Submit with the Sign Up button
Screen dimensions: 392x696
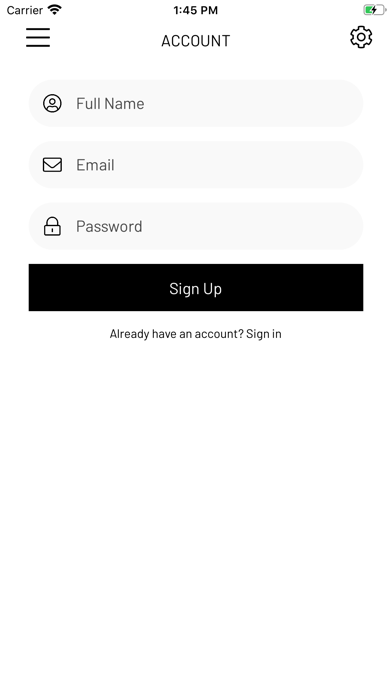(196, 288)
